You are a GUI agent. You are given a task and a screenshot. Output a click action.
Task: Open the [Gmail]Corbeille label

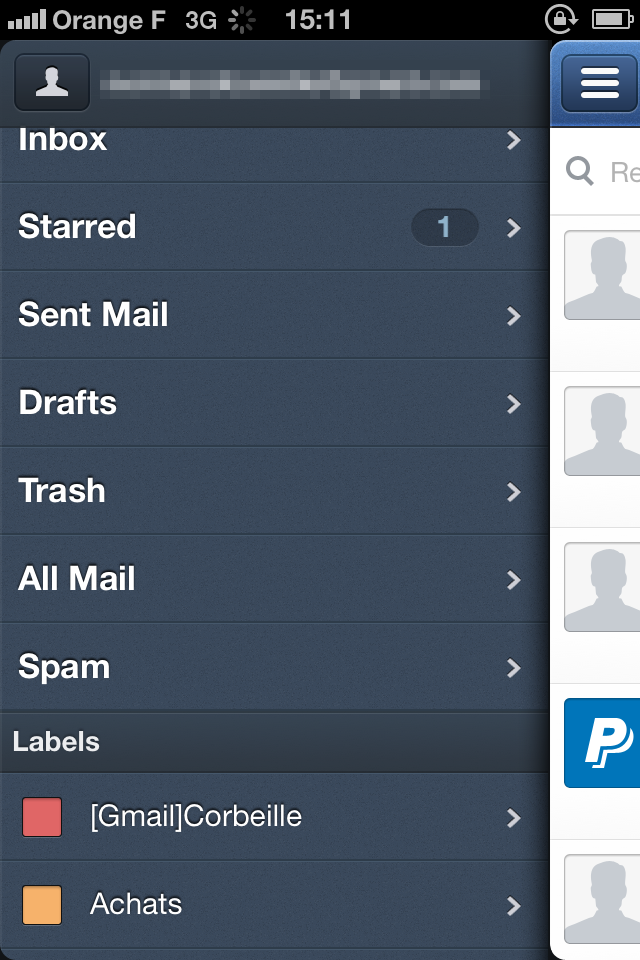274,817
